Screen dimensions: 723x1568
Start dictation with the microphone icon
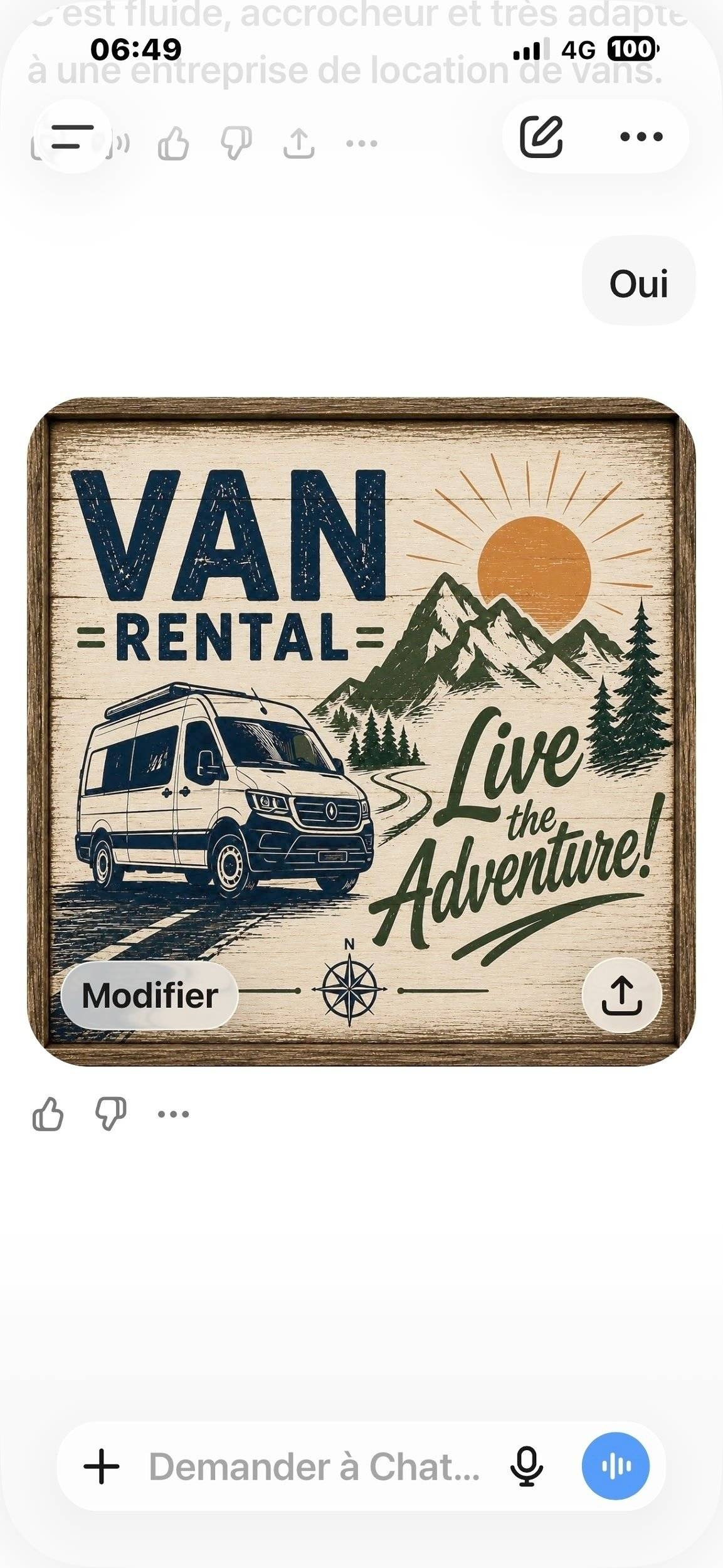[526, 1466]
